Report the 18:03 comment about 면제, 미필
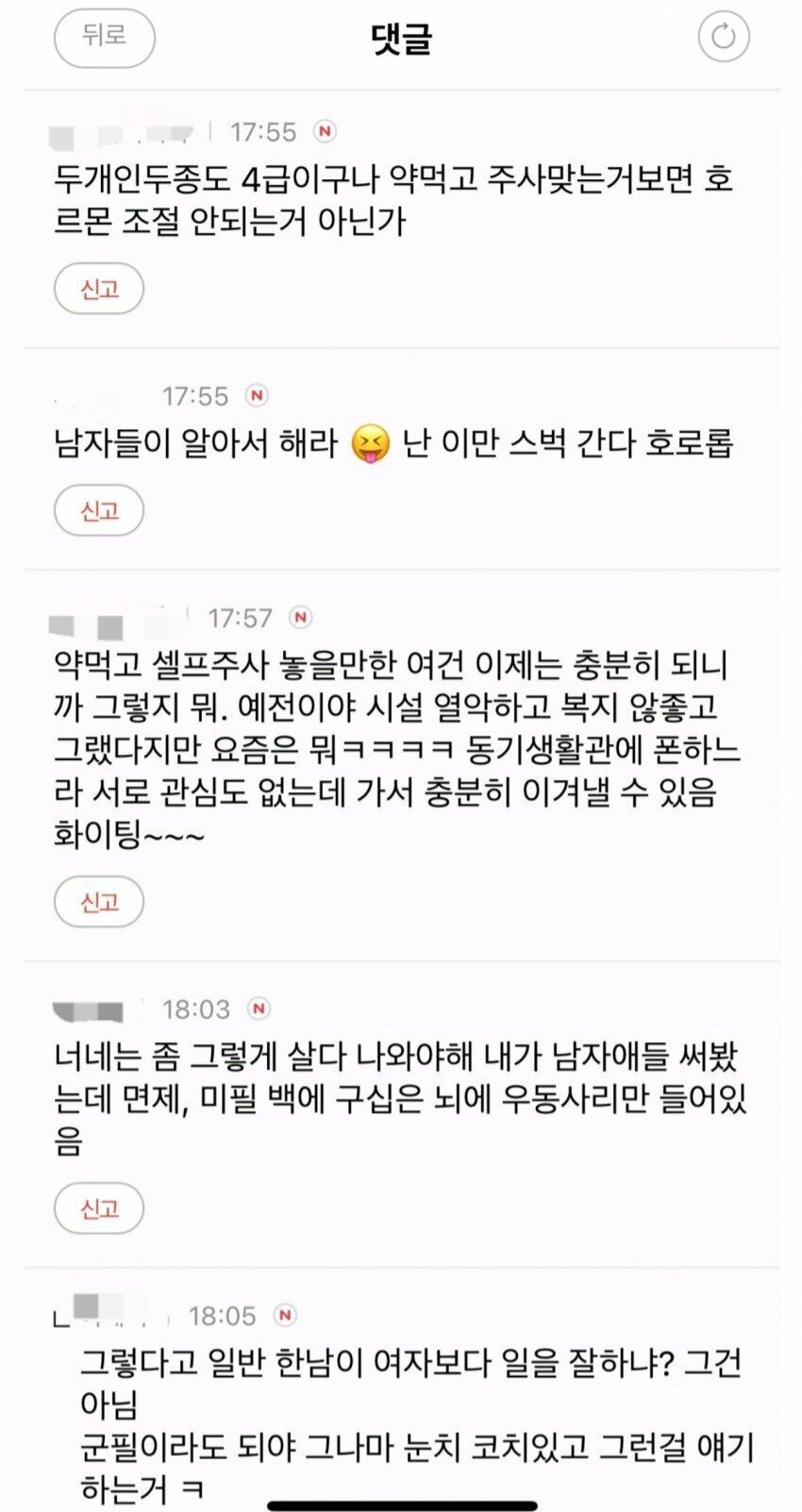 [x=99, y=1208]
